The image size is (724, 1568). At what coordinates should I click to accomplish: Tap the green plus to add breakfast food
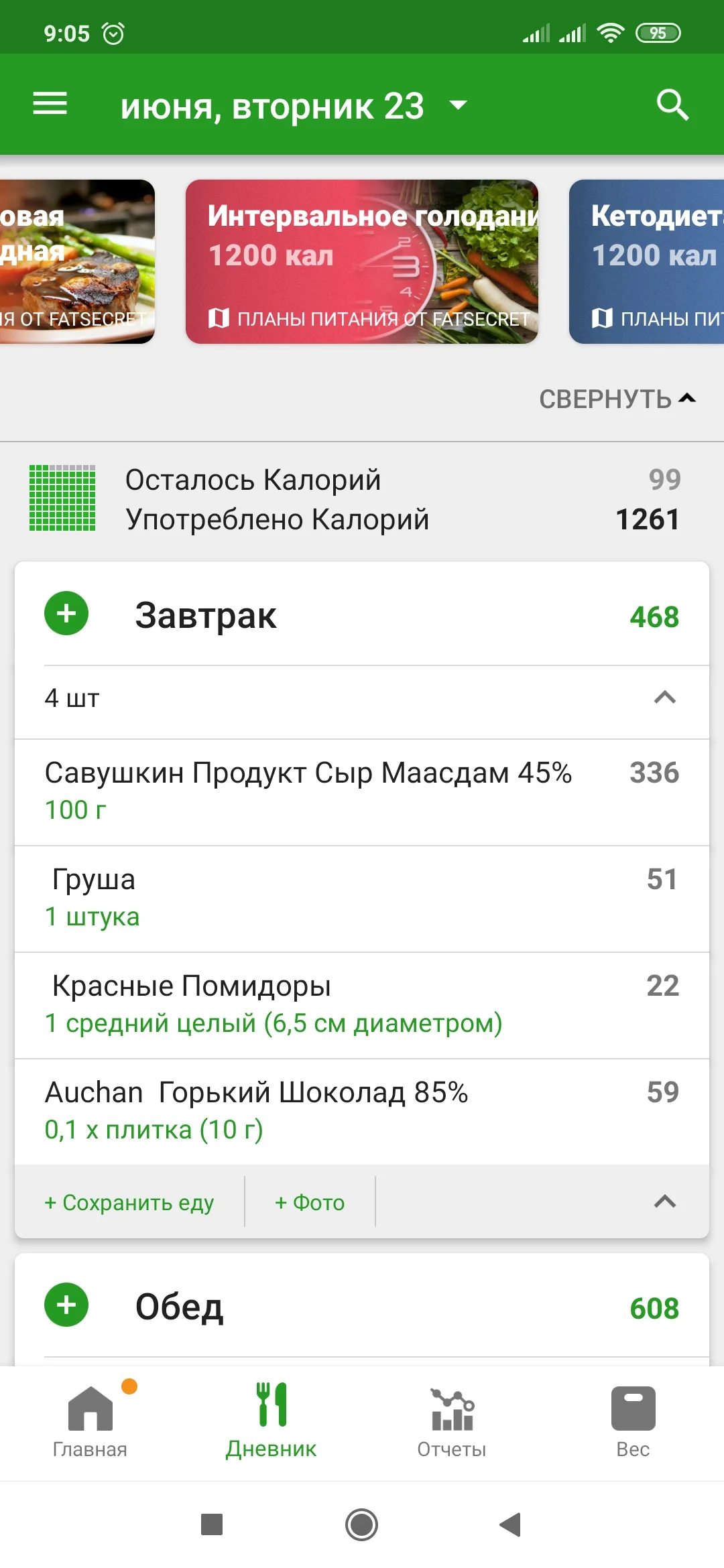[x=66, y=614]
